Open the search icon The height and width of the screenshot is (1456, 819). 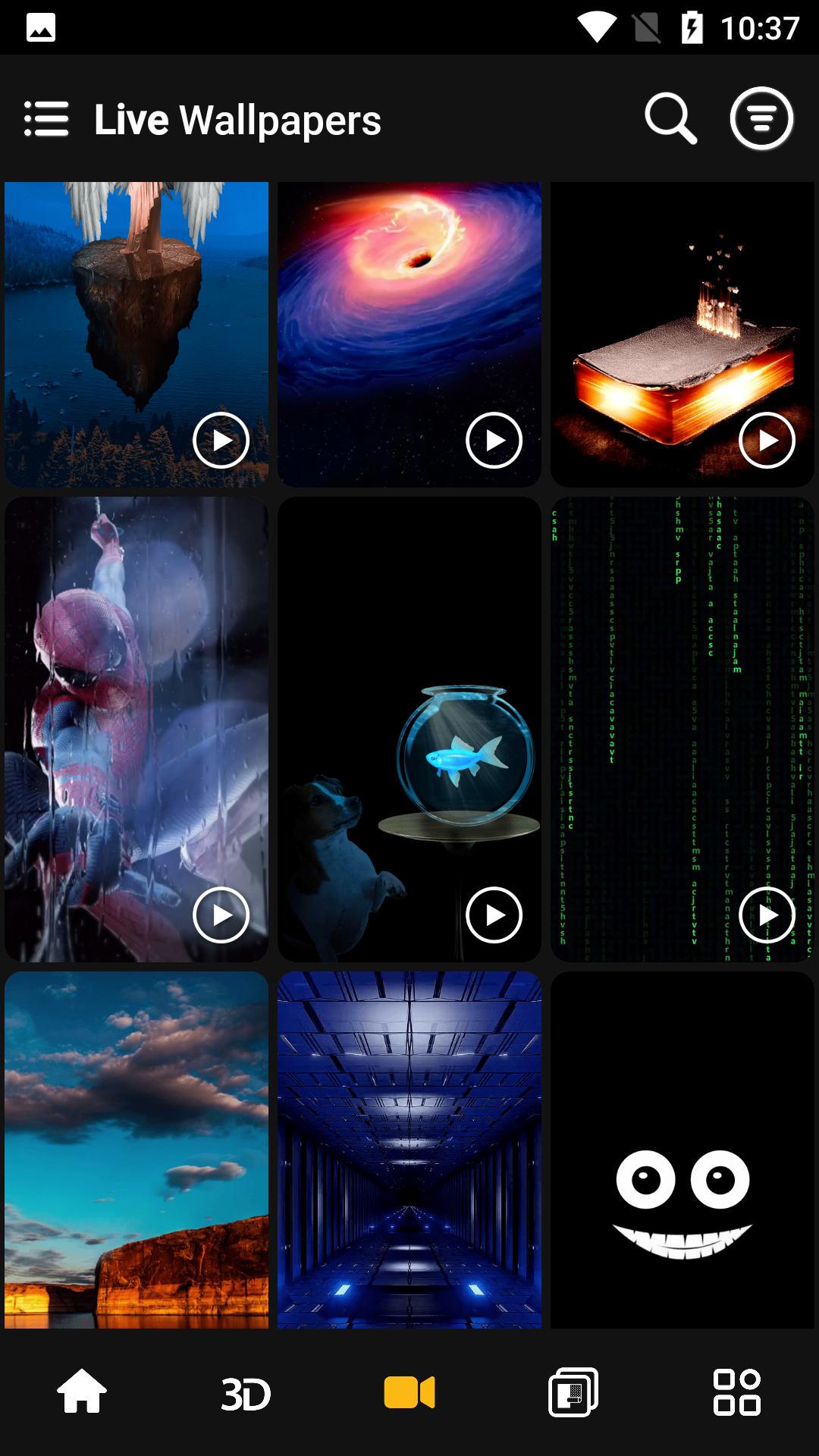click(x=670, y=119)
